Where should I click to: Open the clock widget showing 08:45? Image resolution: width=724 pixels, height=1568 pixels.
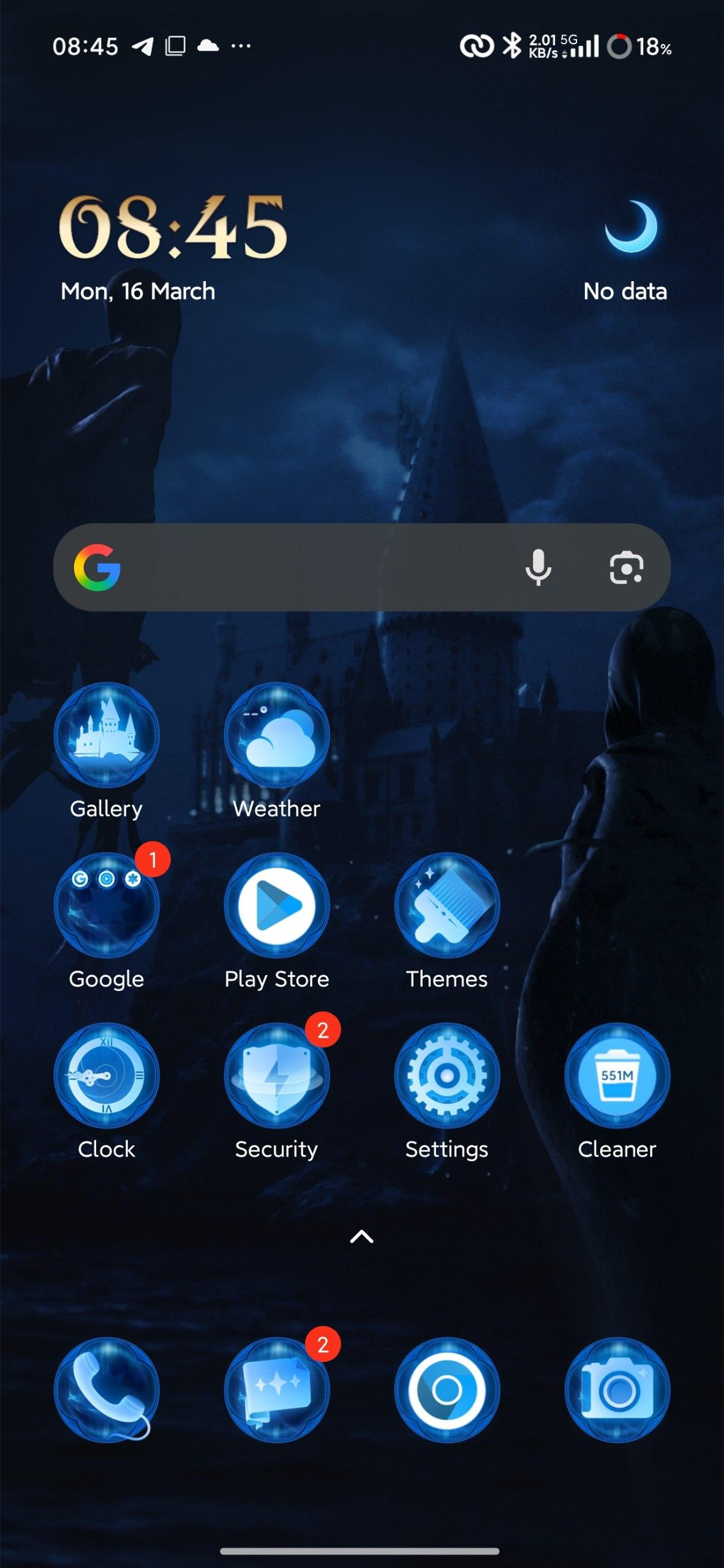[x=173, y=228]
